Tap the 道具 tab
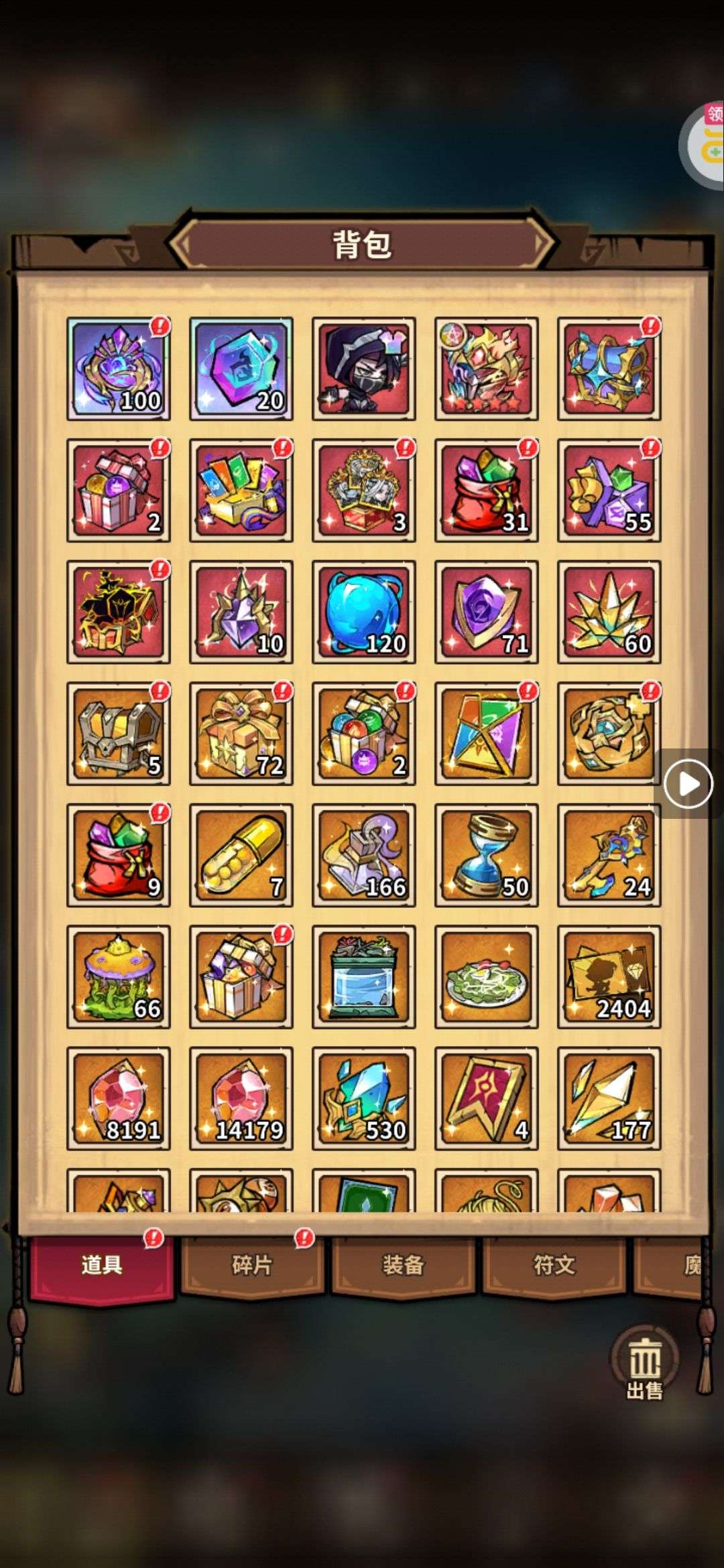This screenshot has height=1568, width=724. 102,1266
